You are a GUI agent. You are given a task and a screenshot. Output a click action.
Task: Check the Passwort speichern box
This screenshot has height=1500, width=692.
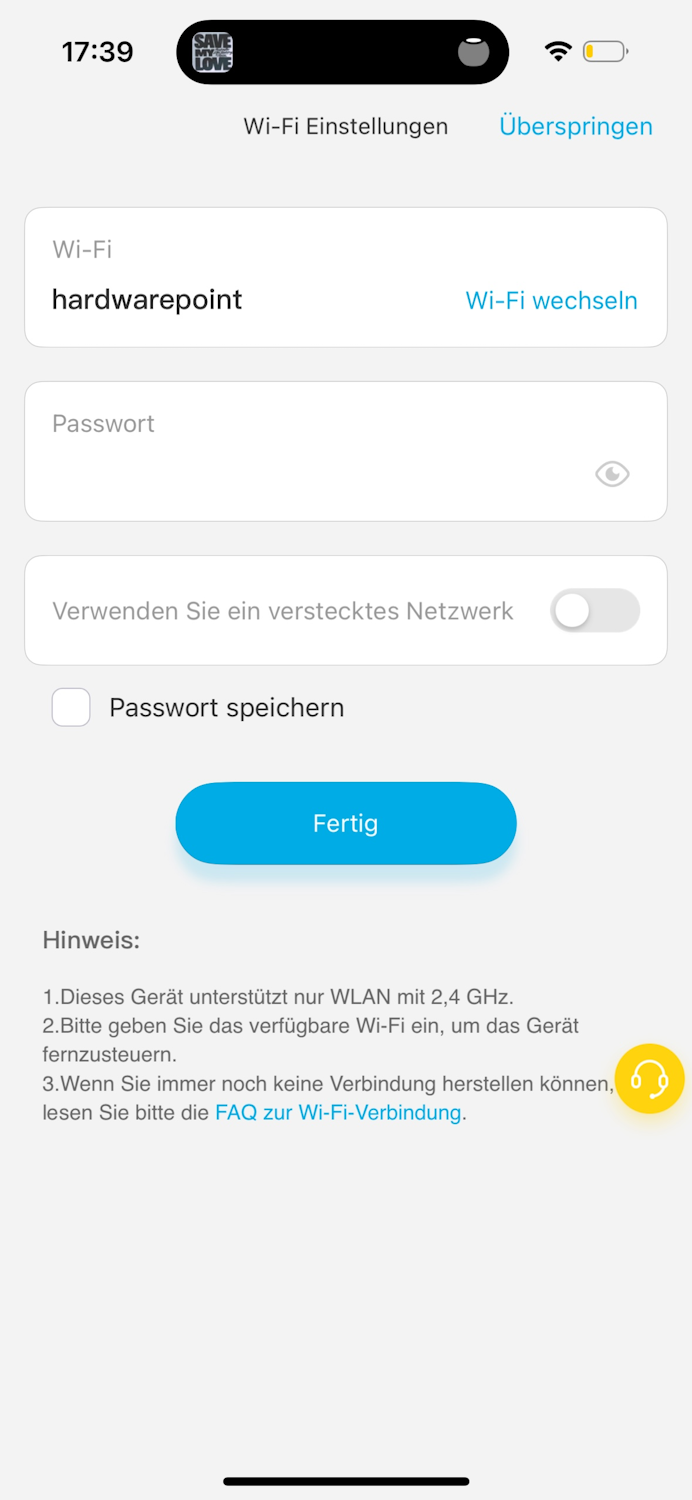(71, 707)
